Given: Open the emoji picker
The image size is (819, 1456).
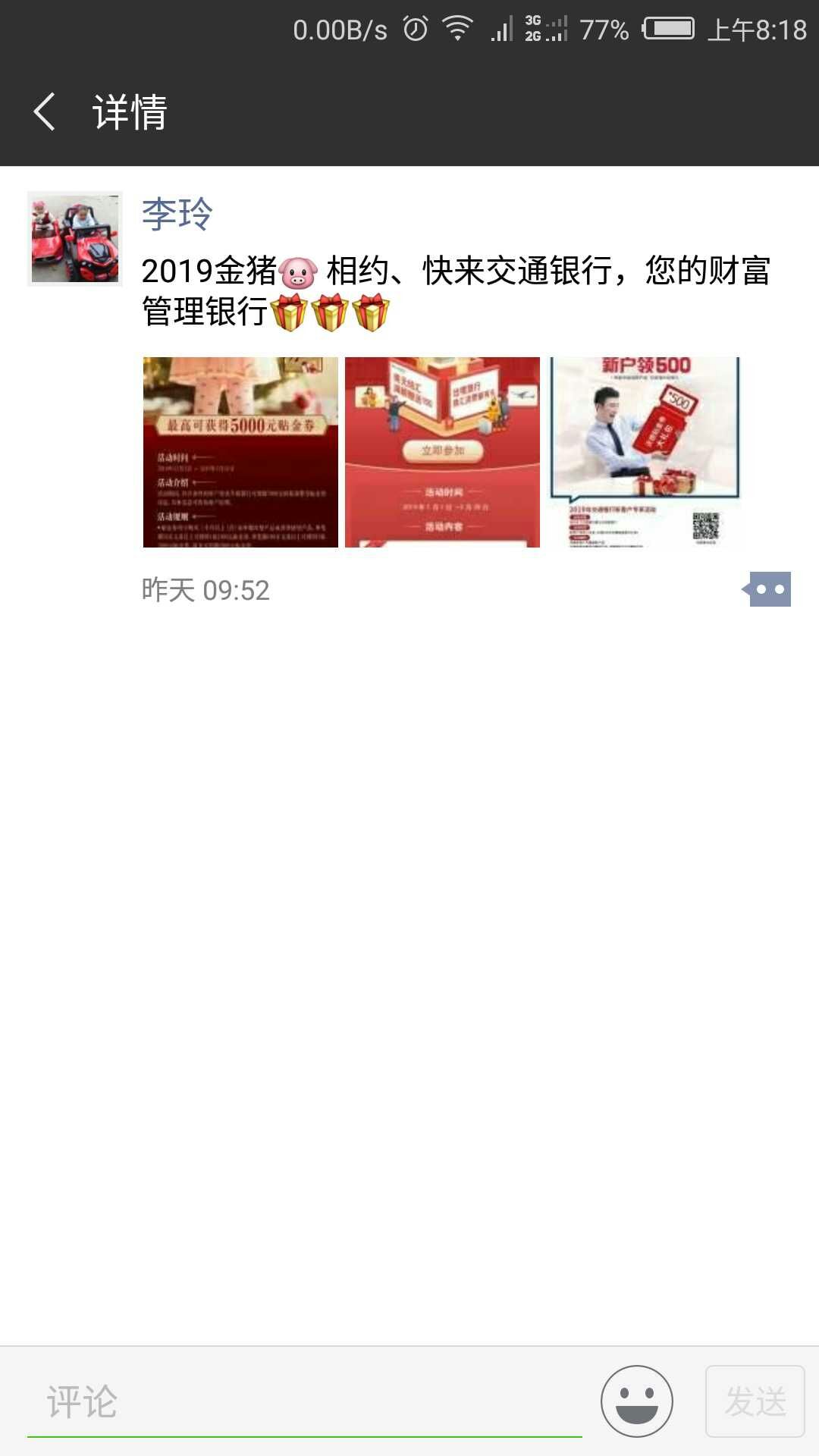Looking at the screenshot, I should pos(636,1401).
